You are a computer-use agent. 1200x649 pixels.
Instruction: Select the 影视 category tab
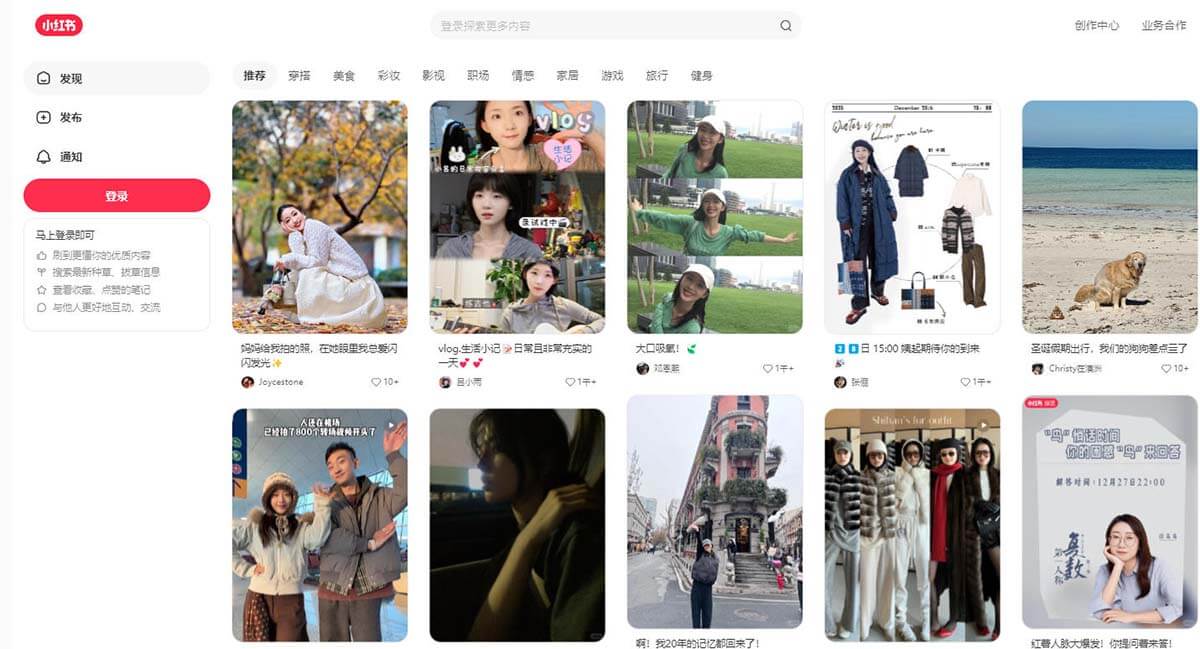433,76
